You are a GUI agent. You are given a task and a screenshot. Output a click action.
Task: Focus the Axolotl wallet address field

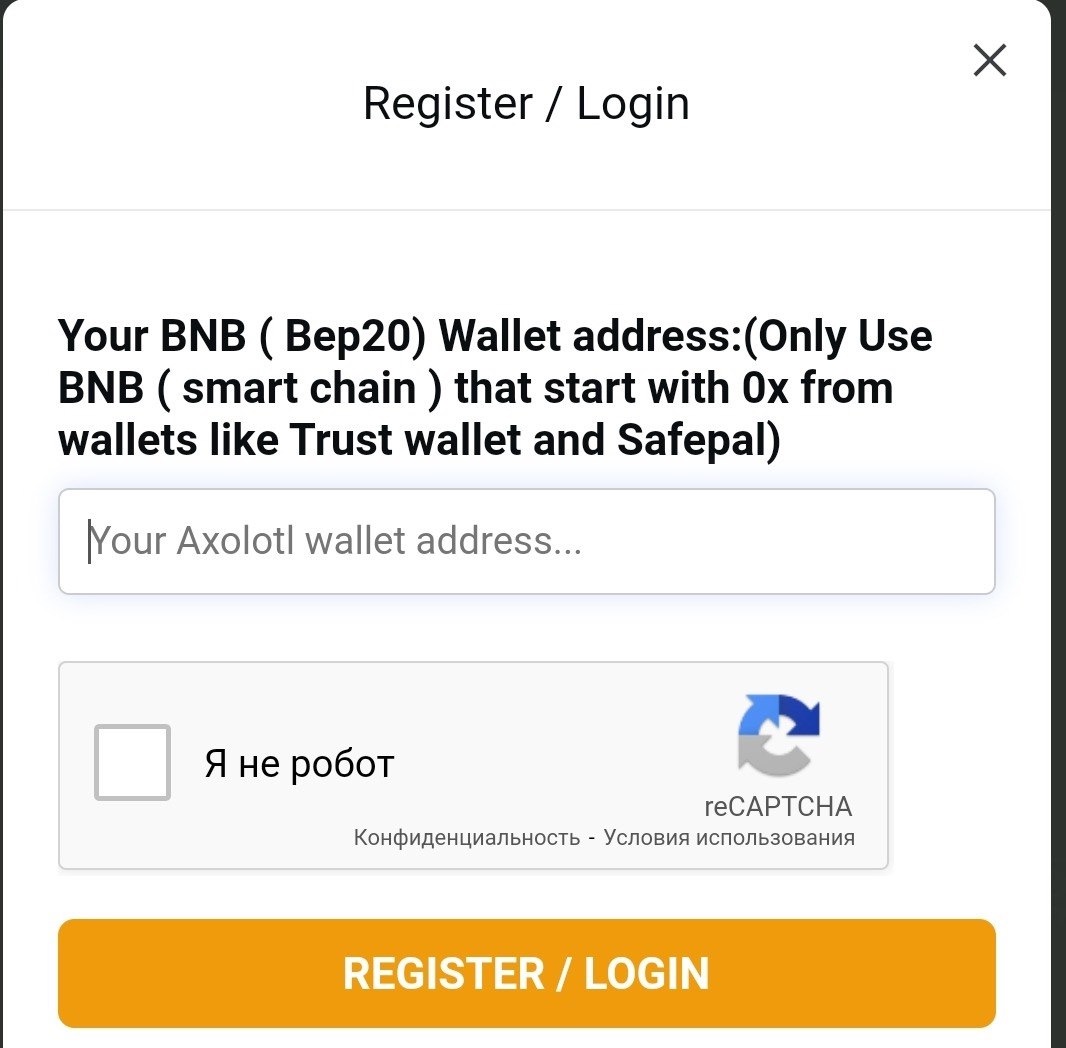tap(526, 541)
